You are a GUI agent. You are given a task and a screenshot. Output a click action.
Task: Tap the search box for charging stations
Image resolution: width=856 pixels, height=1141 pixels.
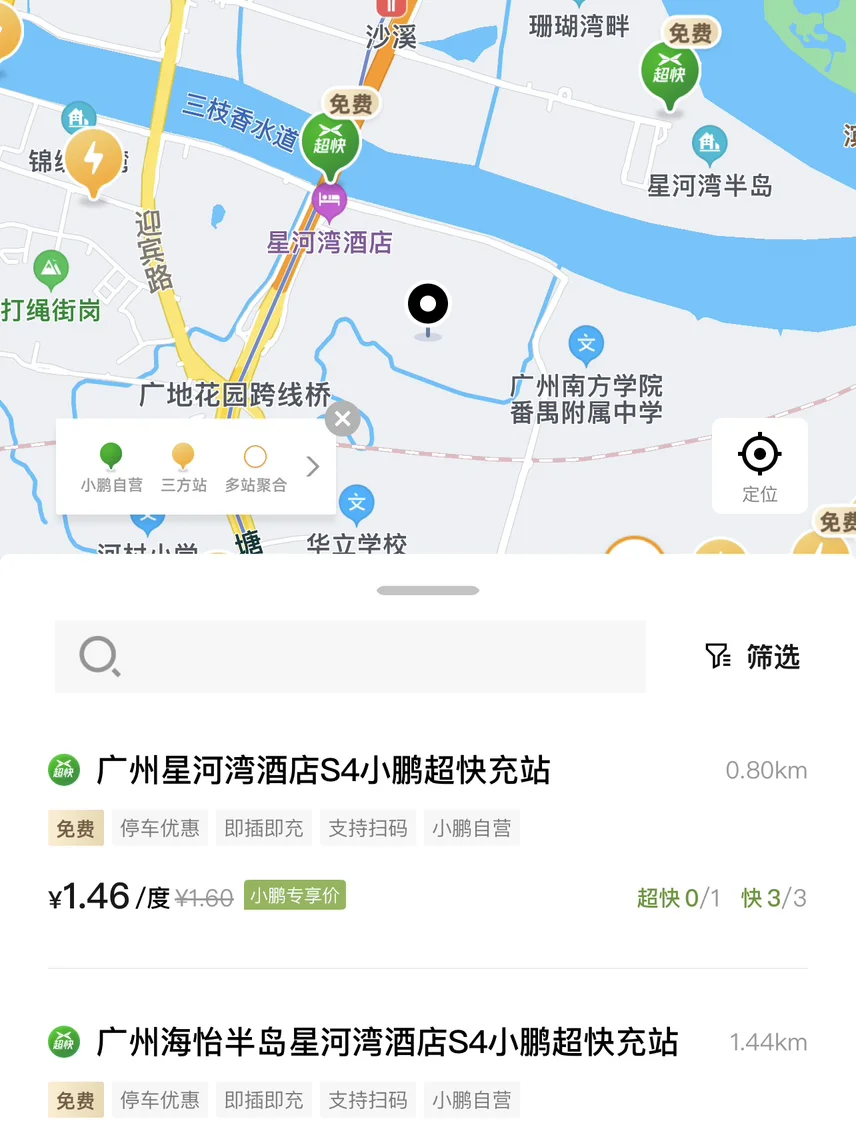(350, 657)
